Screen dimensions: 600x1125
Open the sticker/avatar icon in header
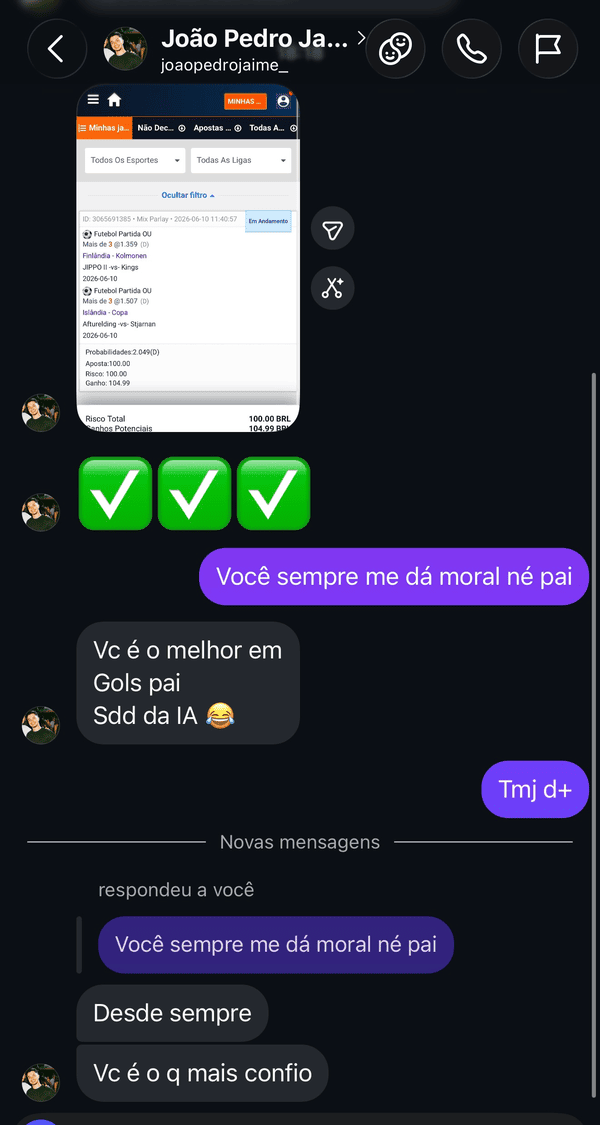tap(395, 49)
